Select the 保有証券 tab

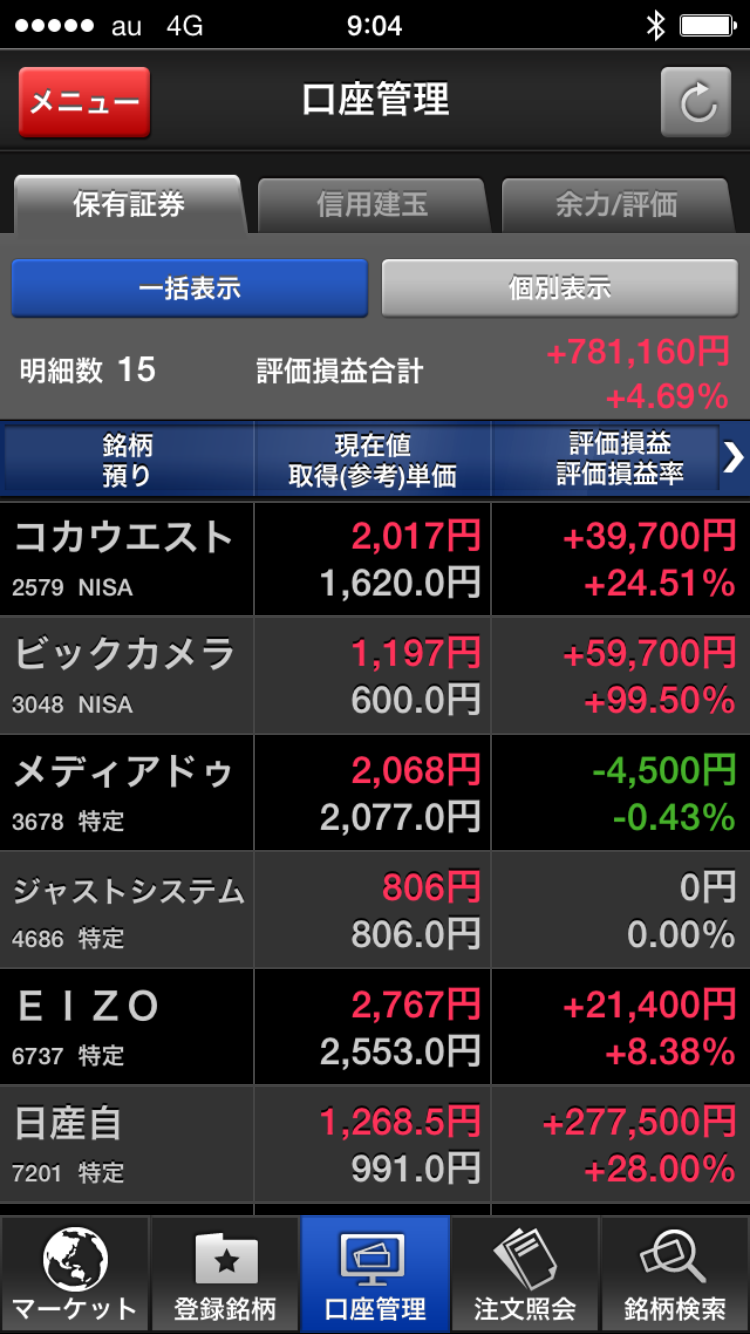click(128, 205)
